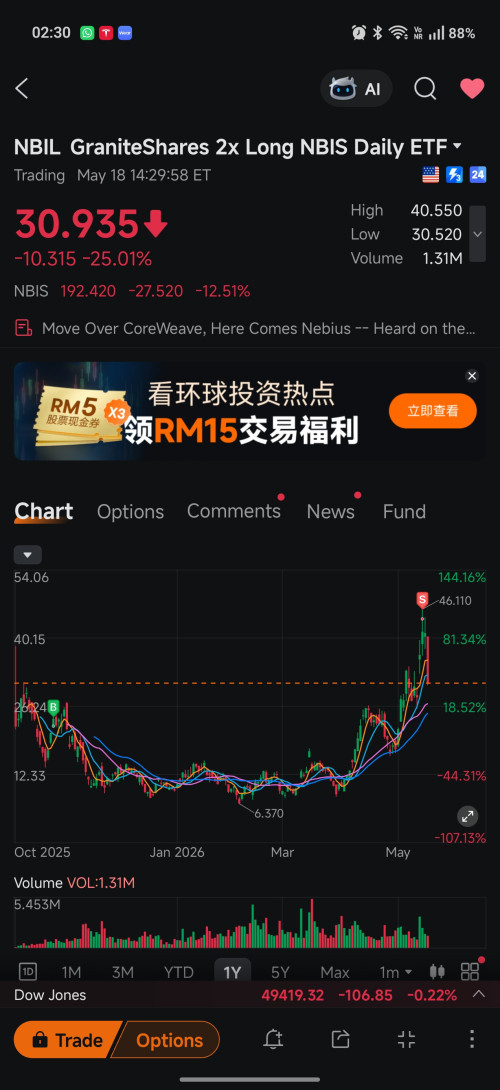This screenshot has width=500, height=1090.
Task: Switch to the Comments tab
Action: pos(234,511)
